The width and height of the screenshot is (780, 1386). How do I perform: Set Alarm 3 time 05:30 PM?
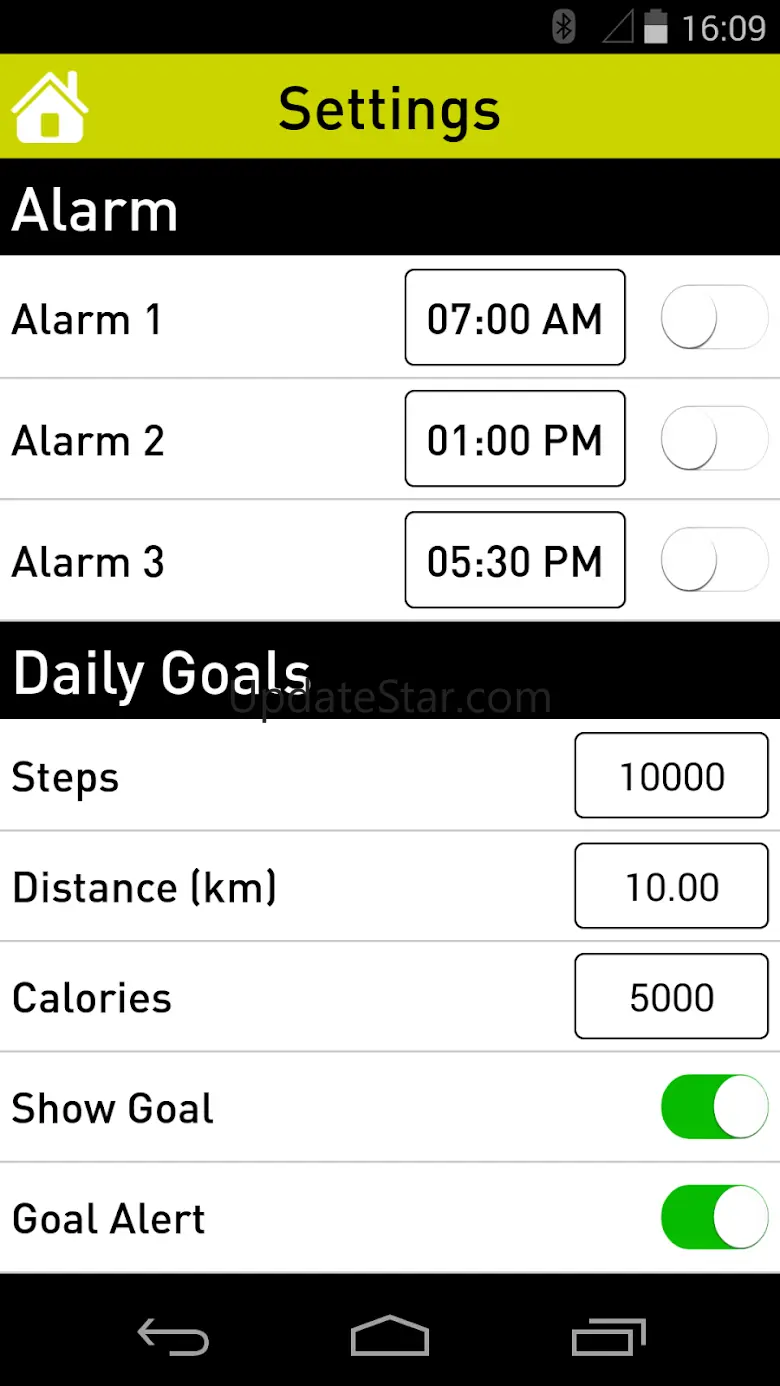click(515, 560)
